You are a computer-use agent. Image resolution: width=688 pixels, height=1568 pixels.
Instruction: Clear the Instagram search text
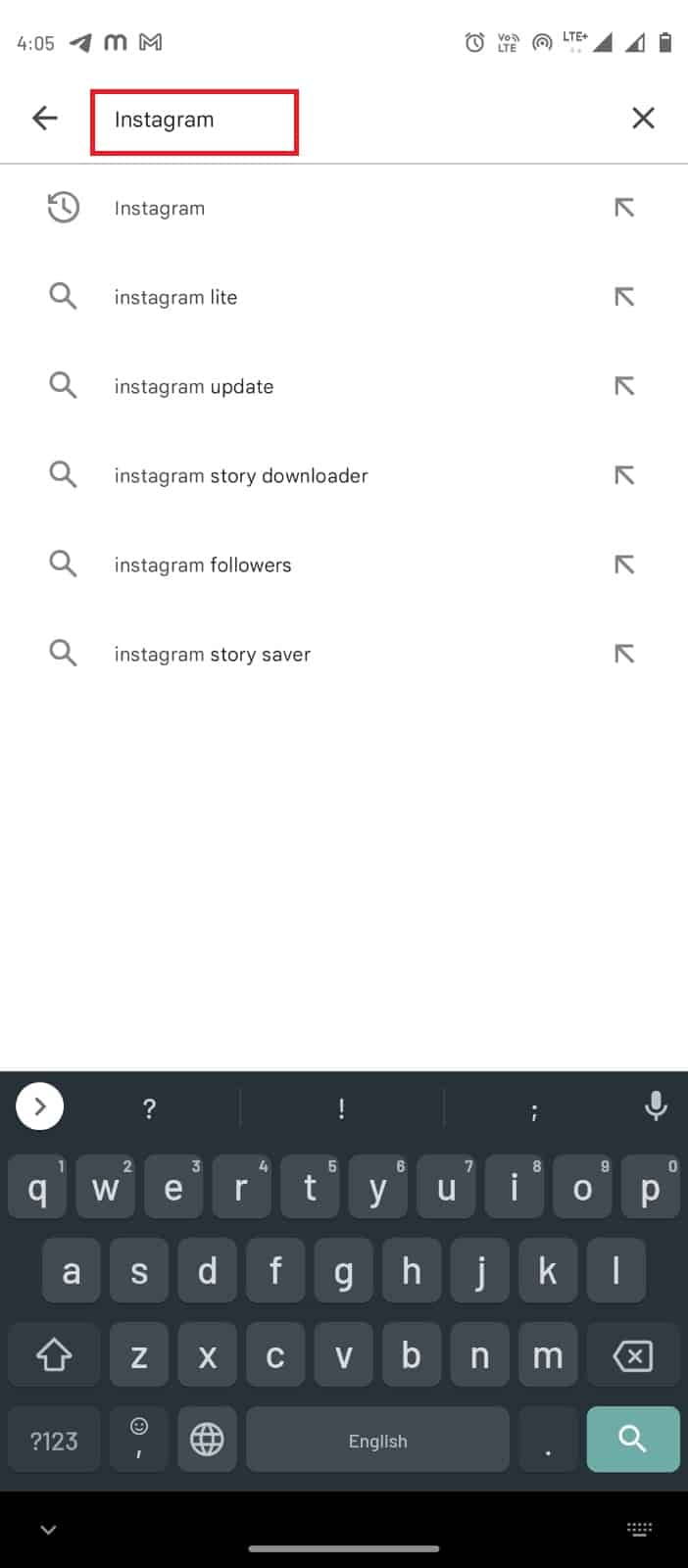pos(643,119)
